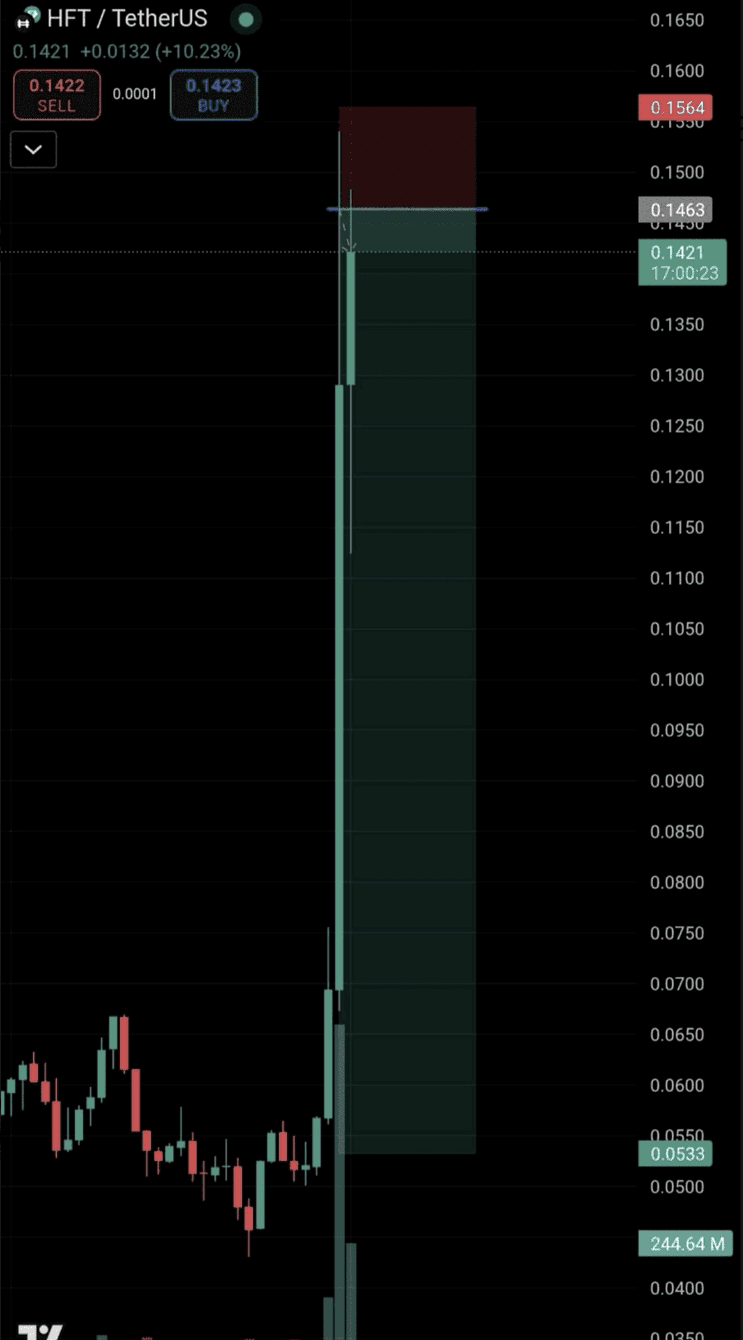Open the HFT / TetherUS symbol title
The width and height of the screenshot is (743, 1340).
126,18
